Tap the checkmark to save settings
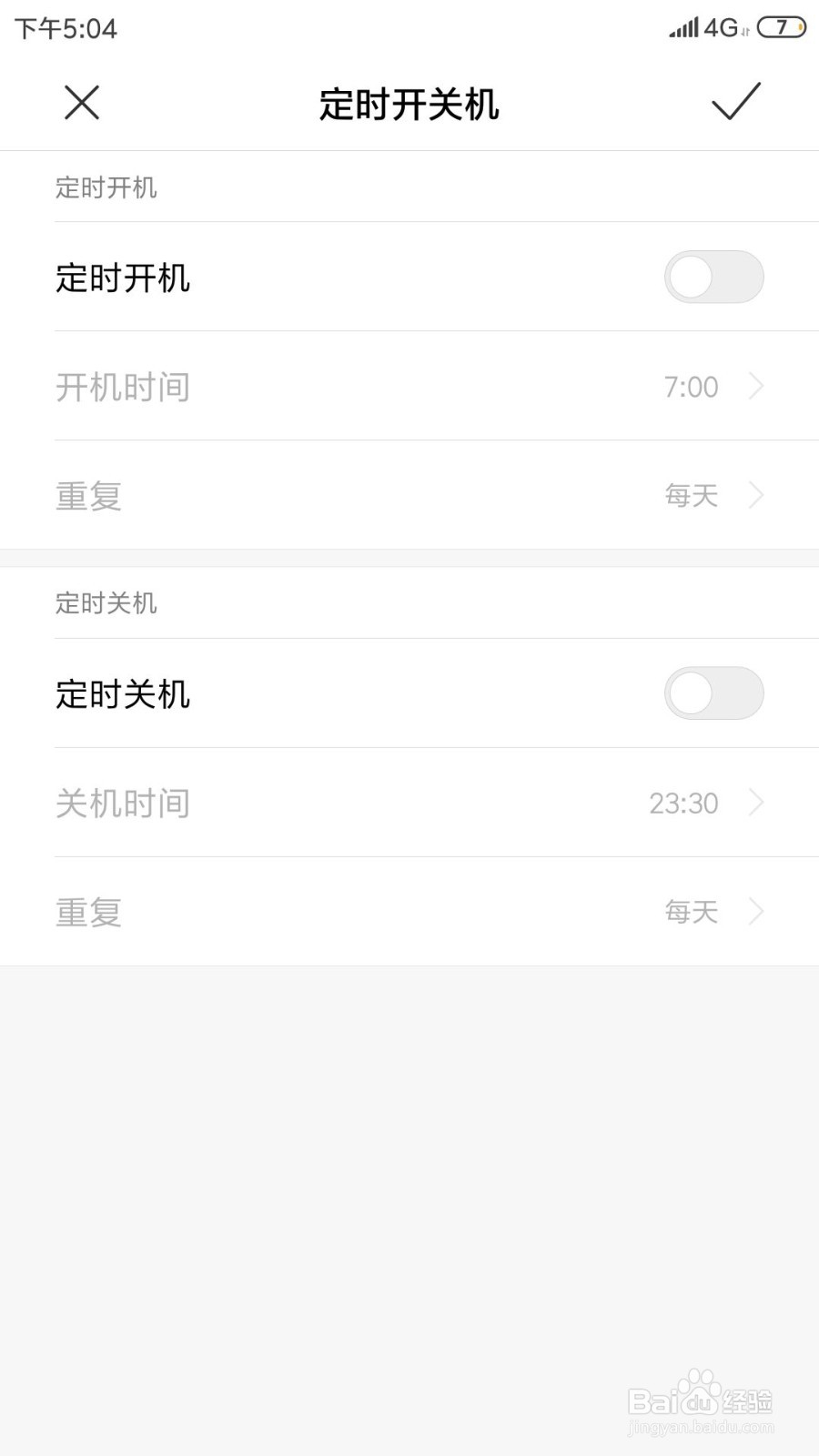 pos(735,103)
